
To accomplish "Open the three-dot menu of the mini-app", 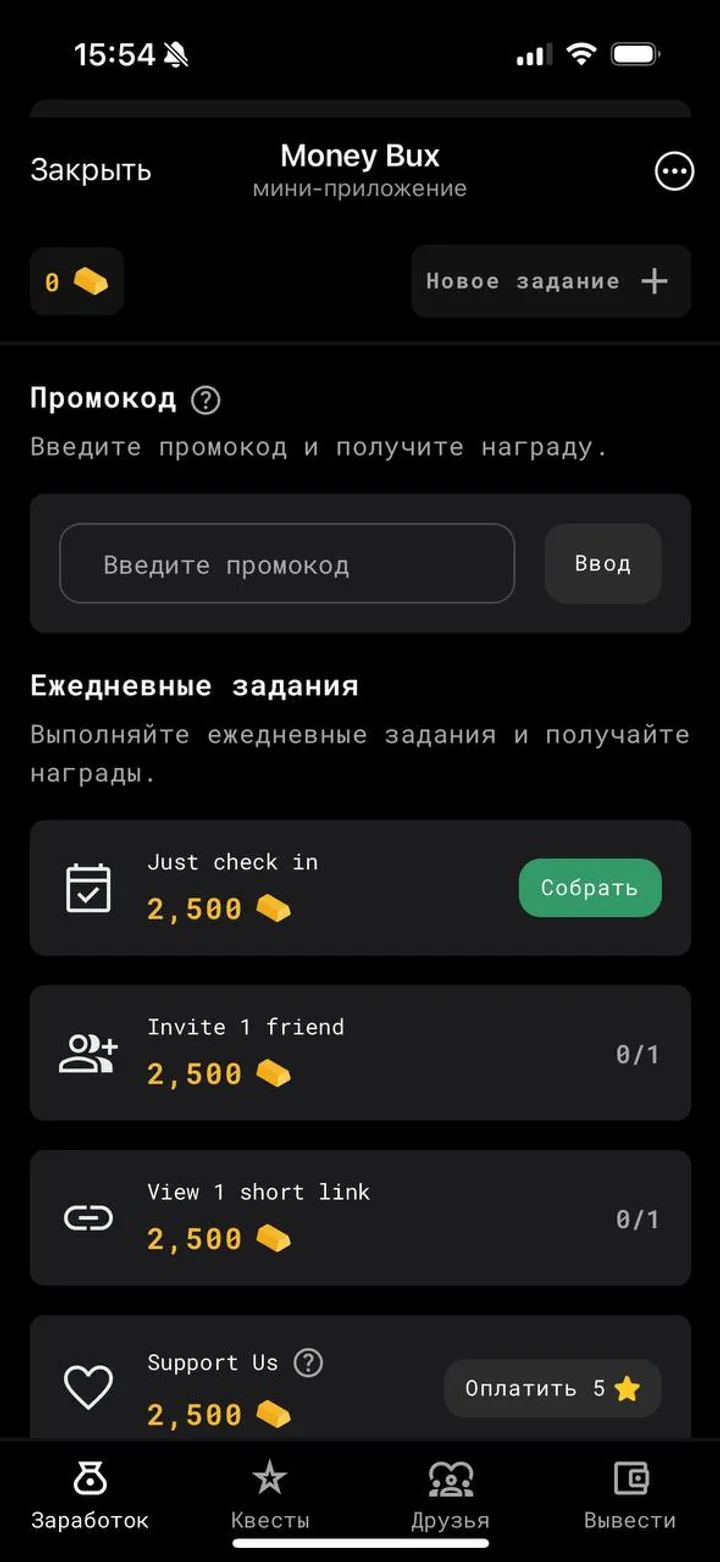I will 674,171.
